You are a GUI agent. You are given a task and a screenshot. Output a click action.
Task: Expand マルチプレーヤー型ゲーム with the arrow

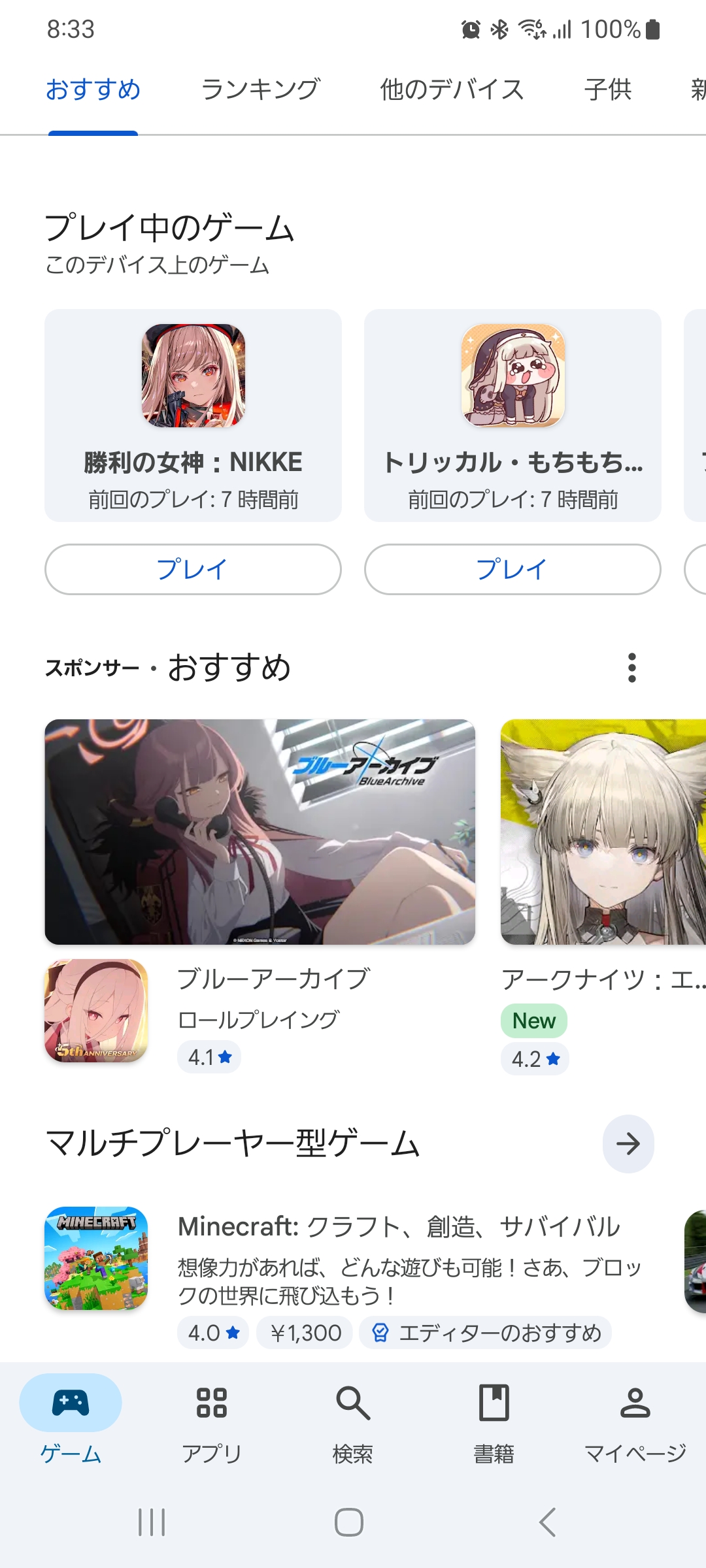click(628, 1144)
